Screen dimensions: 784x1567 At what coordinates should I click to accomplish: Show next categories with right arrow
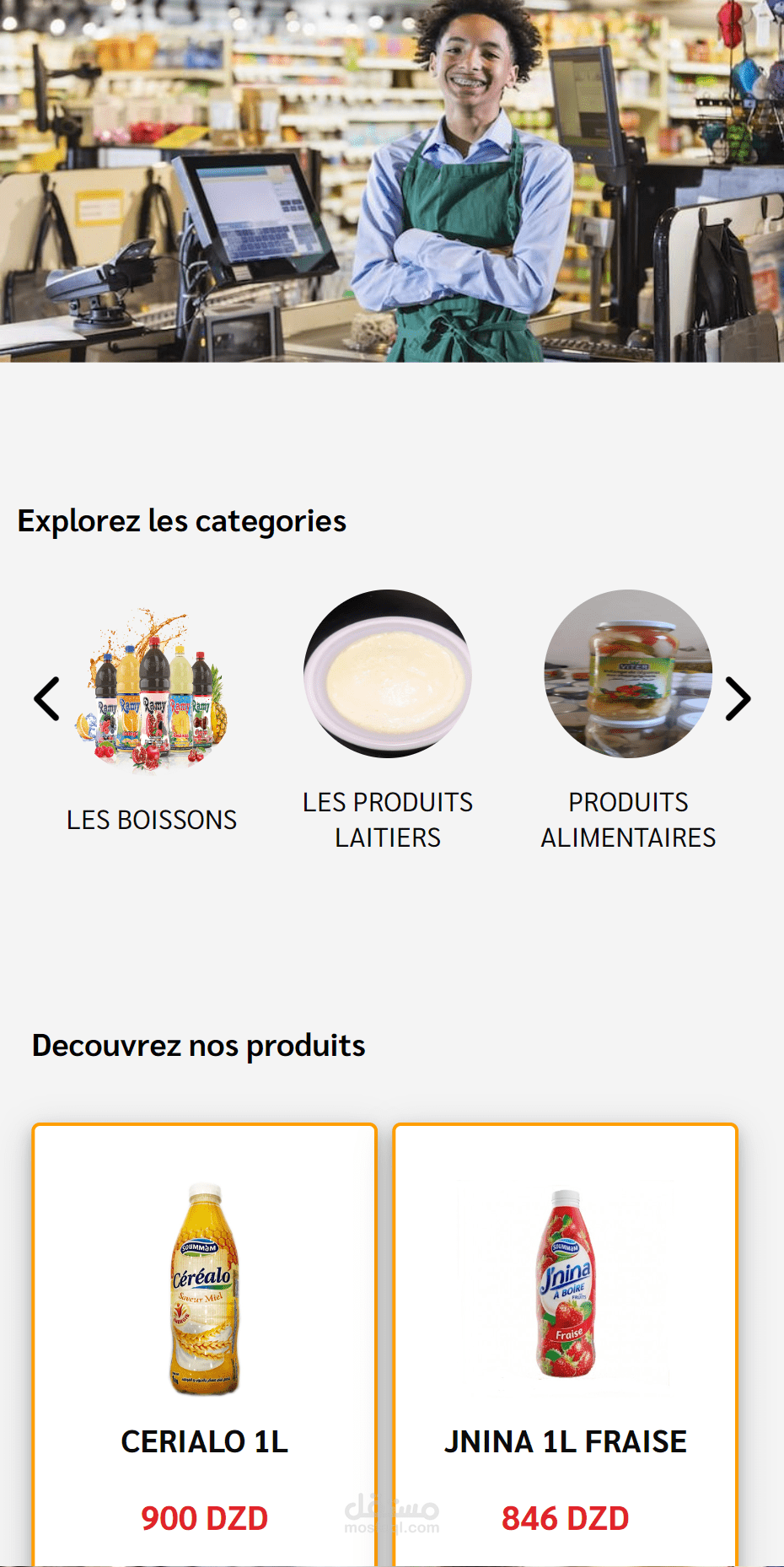(x=738, y=699)
